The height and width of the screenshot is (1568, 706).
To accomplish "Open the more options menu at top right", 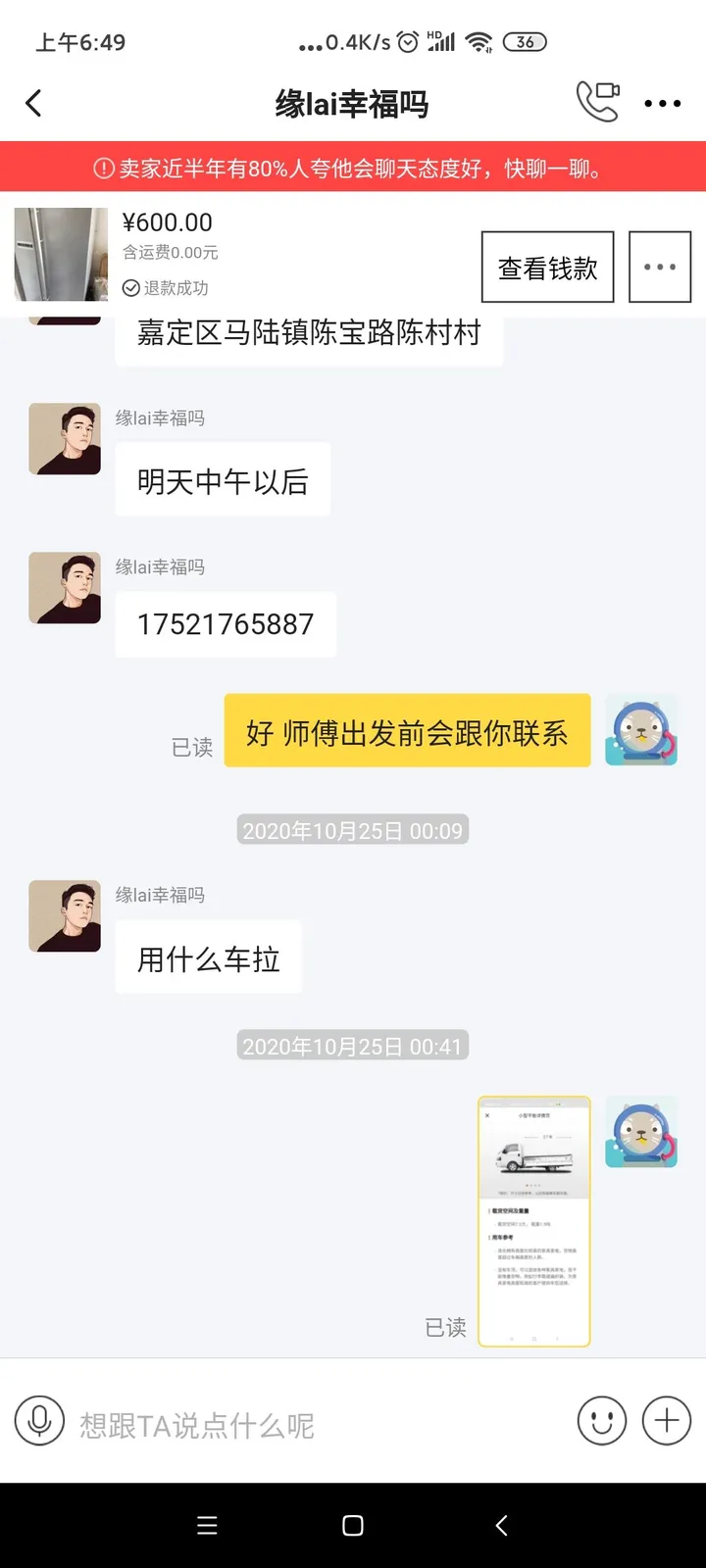I will click(662, 102).
